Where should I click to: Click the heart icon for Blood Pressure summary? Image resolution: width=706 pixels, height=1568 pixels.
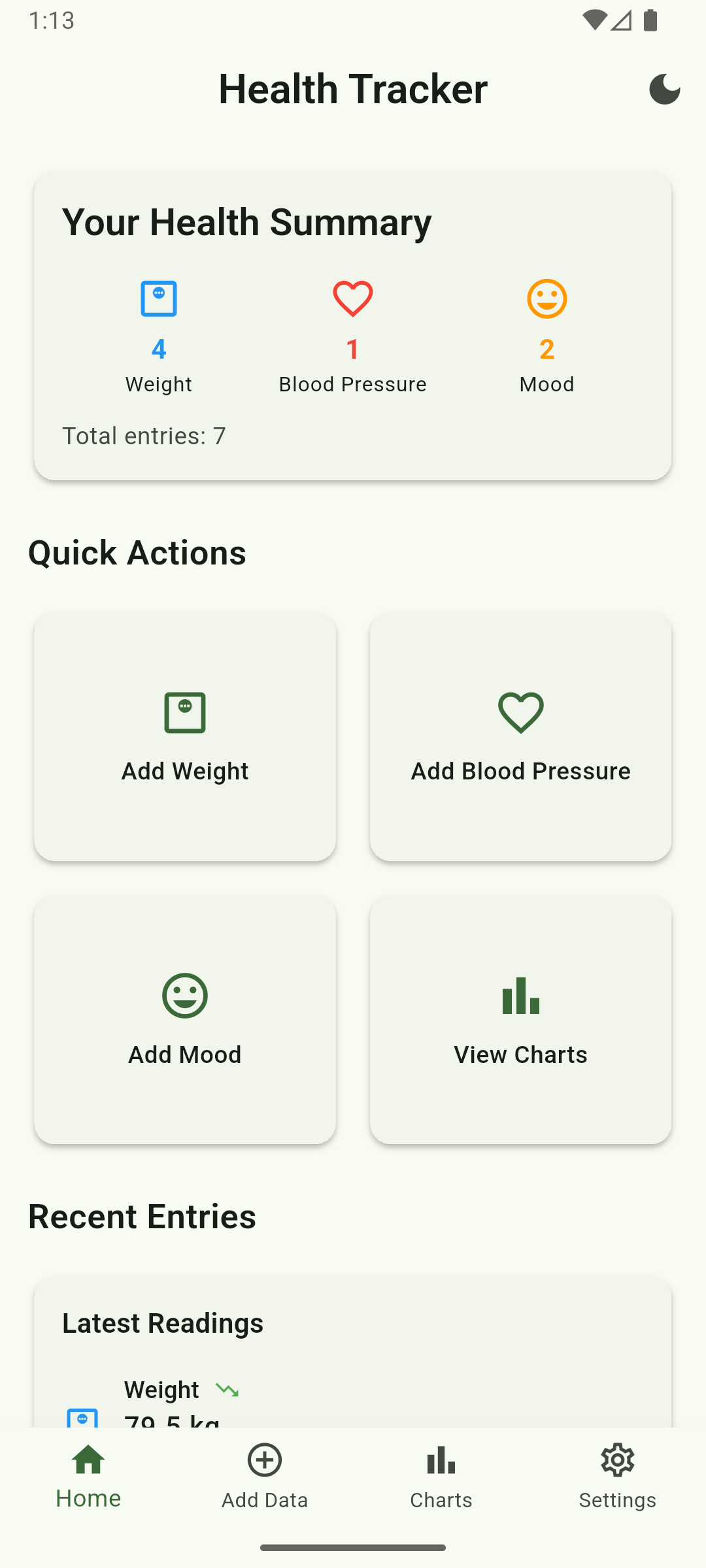[x=352, y=298]
